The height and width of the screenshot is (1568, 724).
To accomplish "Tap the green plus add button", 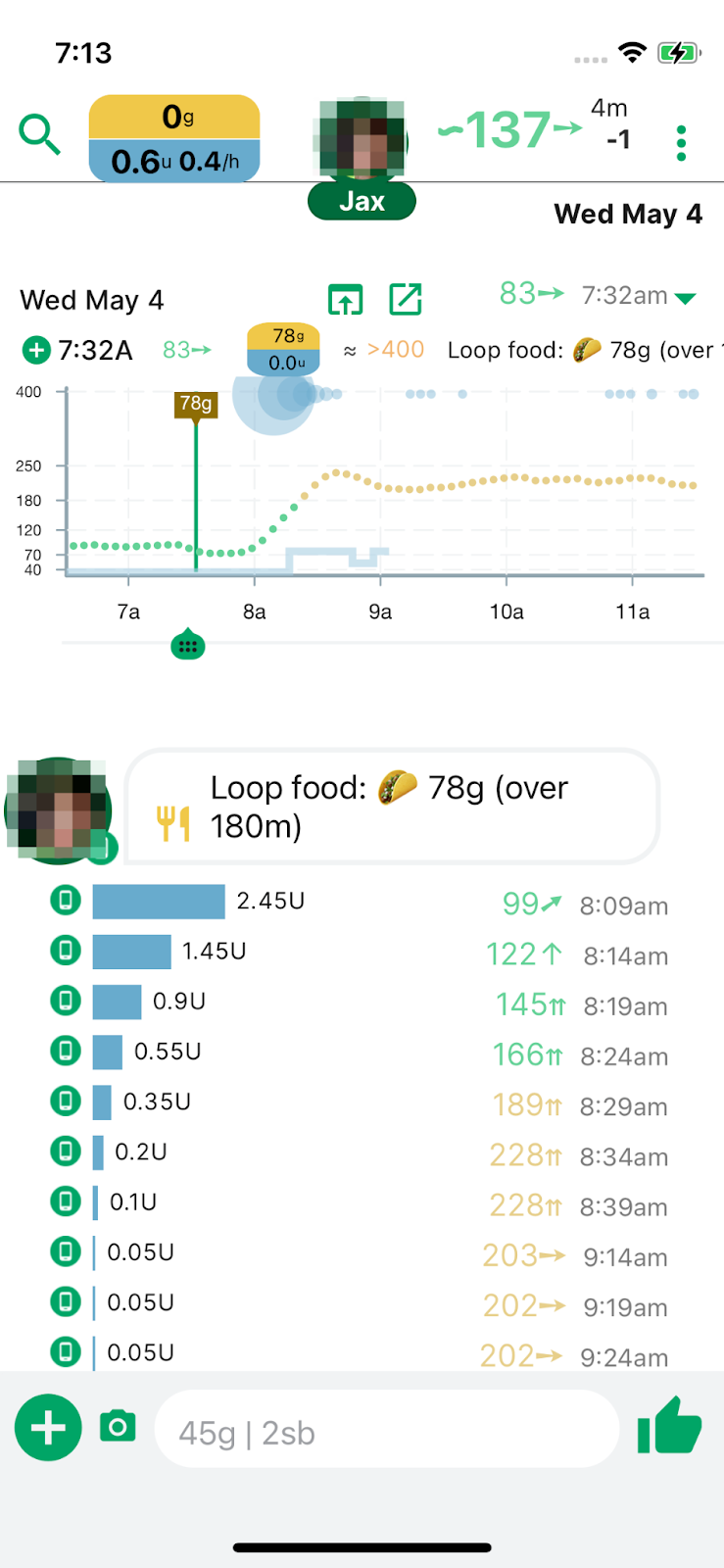I will click(48, 1428).
